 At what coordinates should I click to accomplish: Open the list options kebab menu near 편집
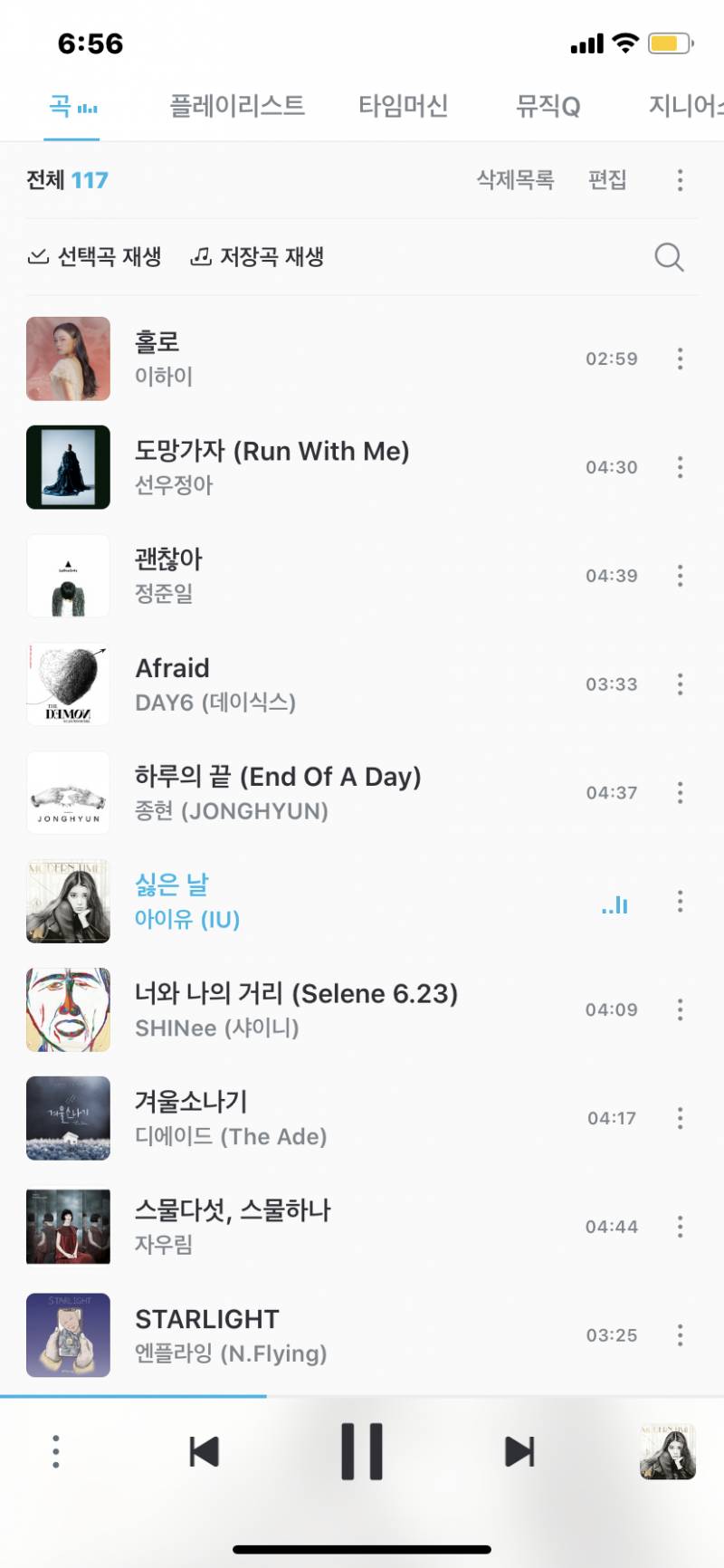[x=680, y=181]
